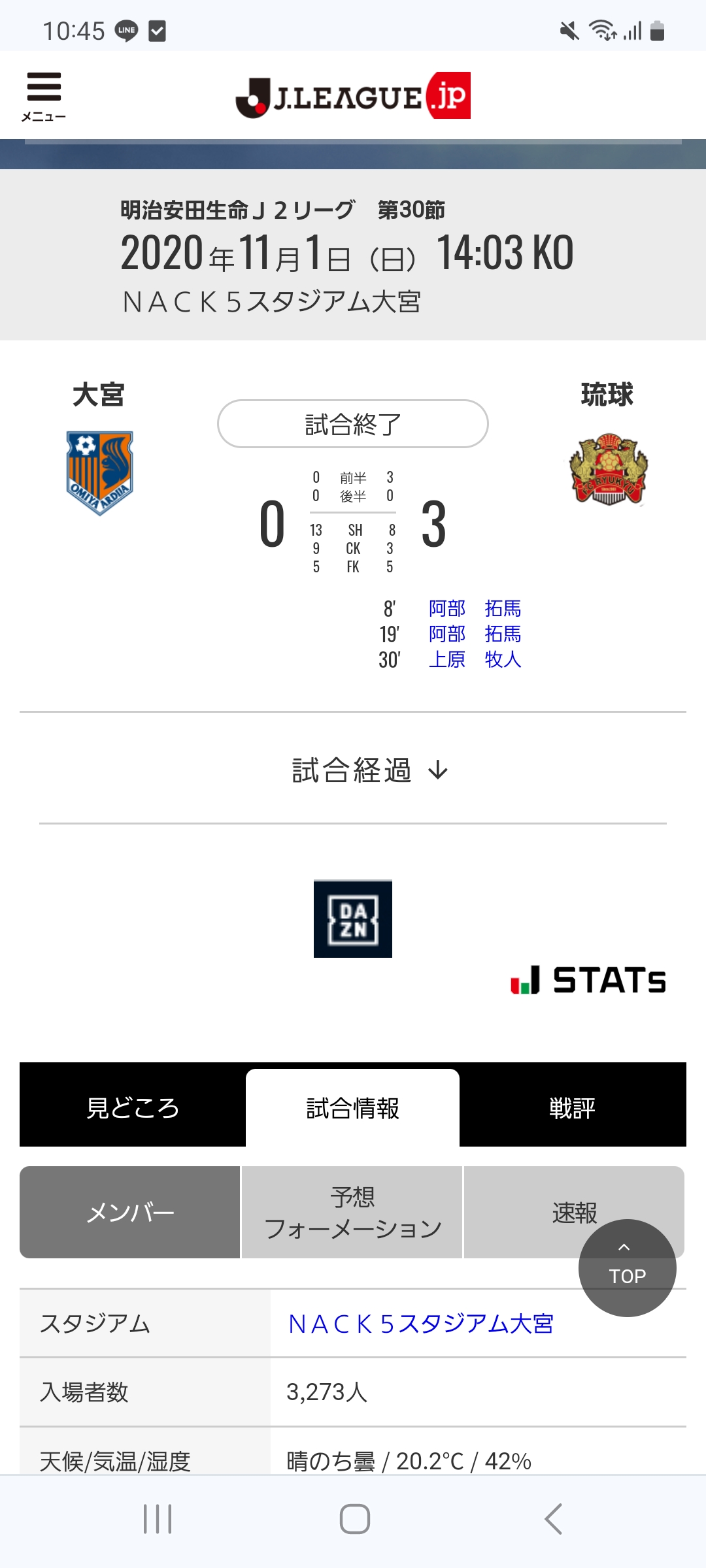Viewport: 706px width, 1568px height.
Task: Jump to page TOP button
Action: pyautogui.click(x=627, y=1267)
